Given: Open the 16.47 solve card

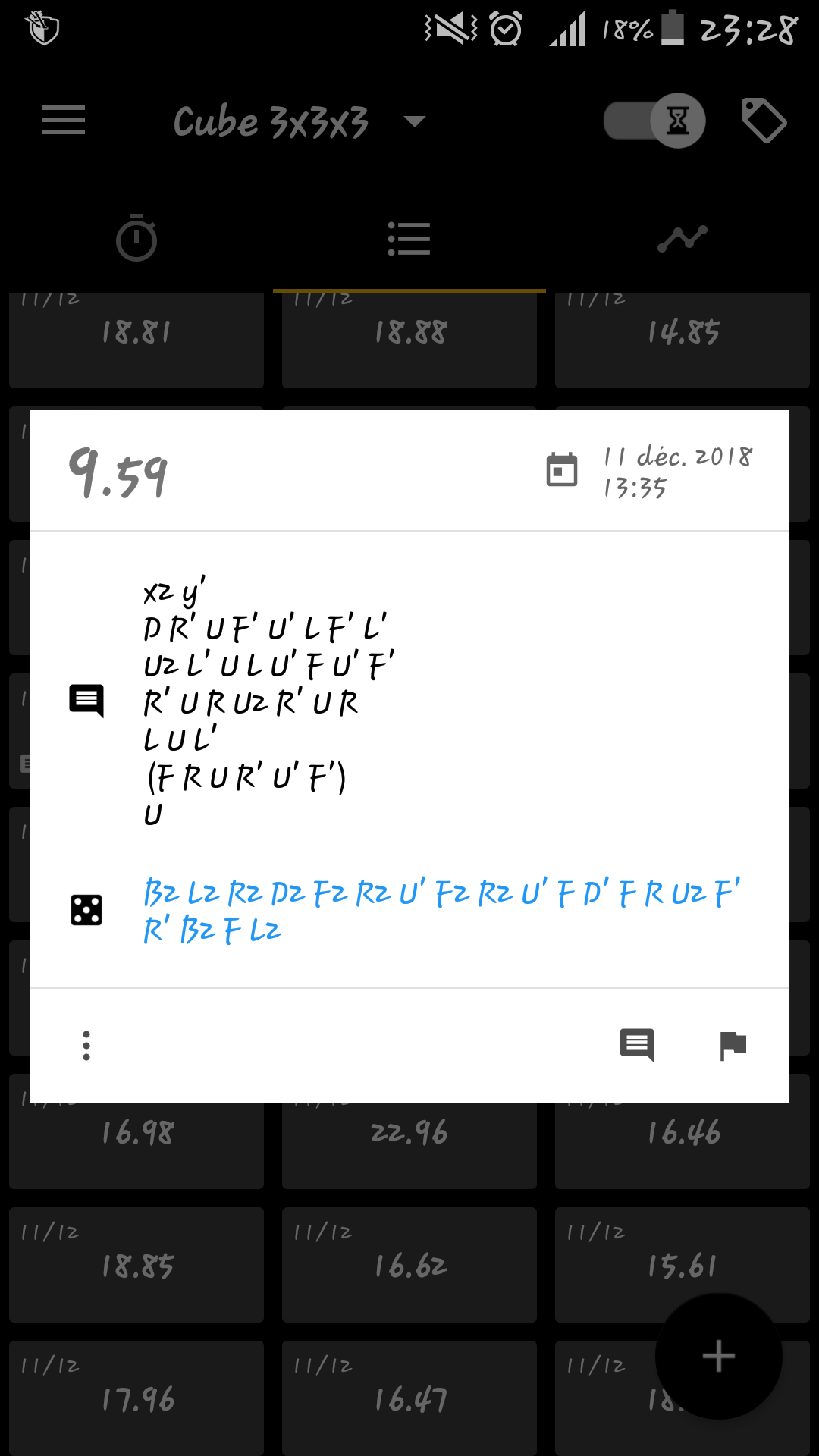Looking at the screenshot, I should click(x=409, y=1398).
